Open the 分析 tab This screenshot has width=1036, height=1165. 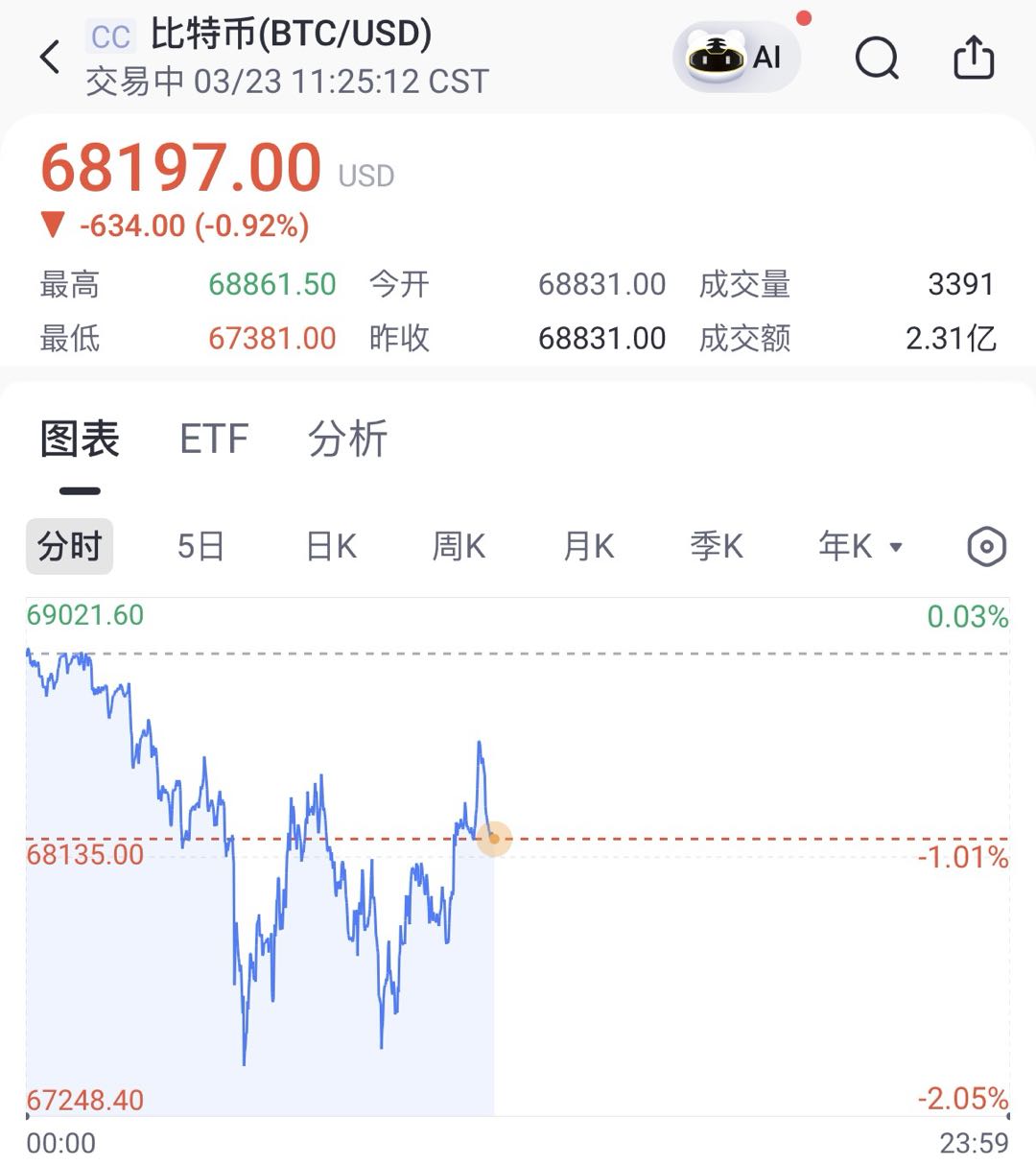tap(347, 440)
